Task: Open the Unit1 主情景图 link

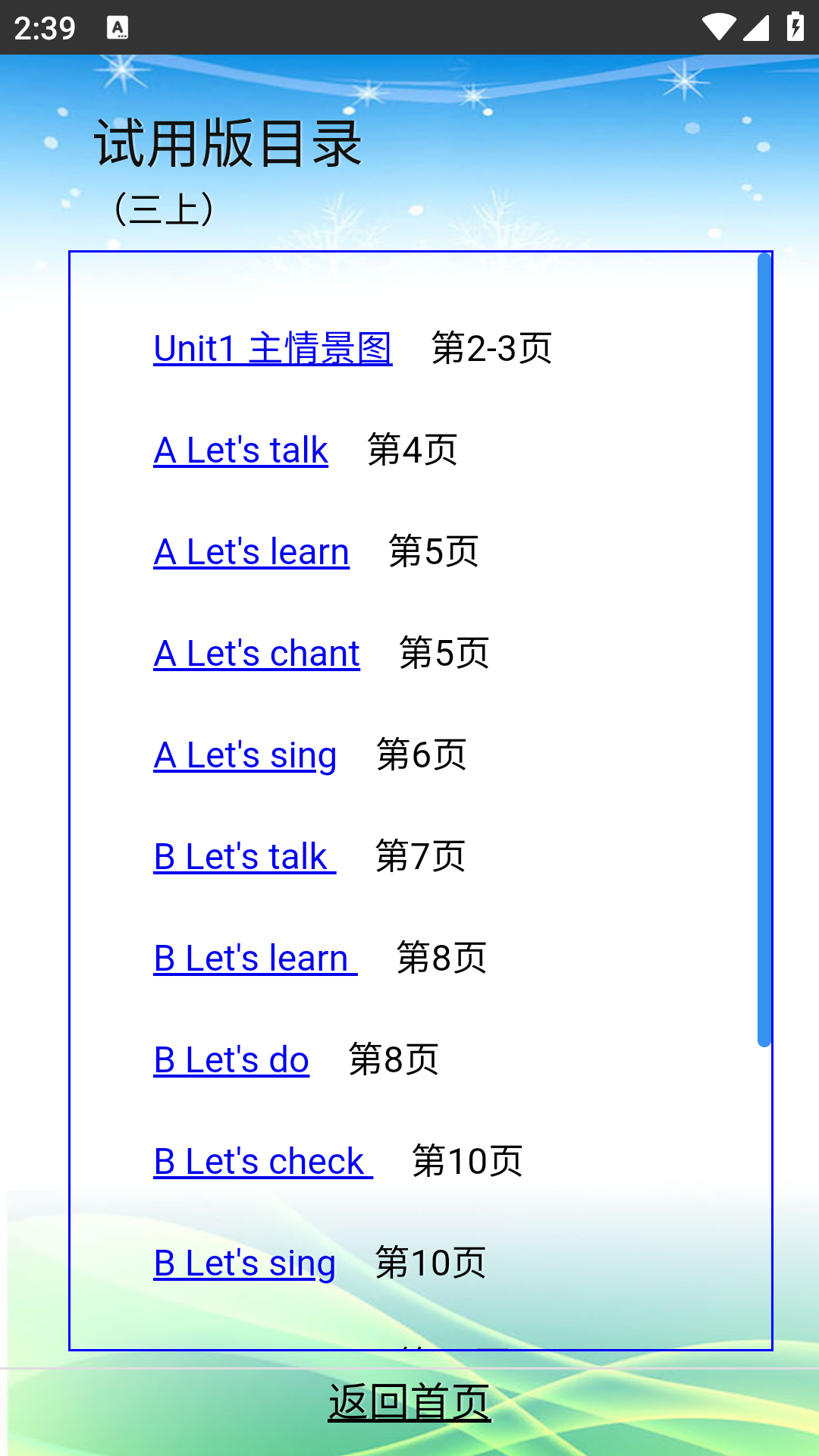Action: (272, 349)
